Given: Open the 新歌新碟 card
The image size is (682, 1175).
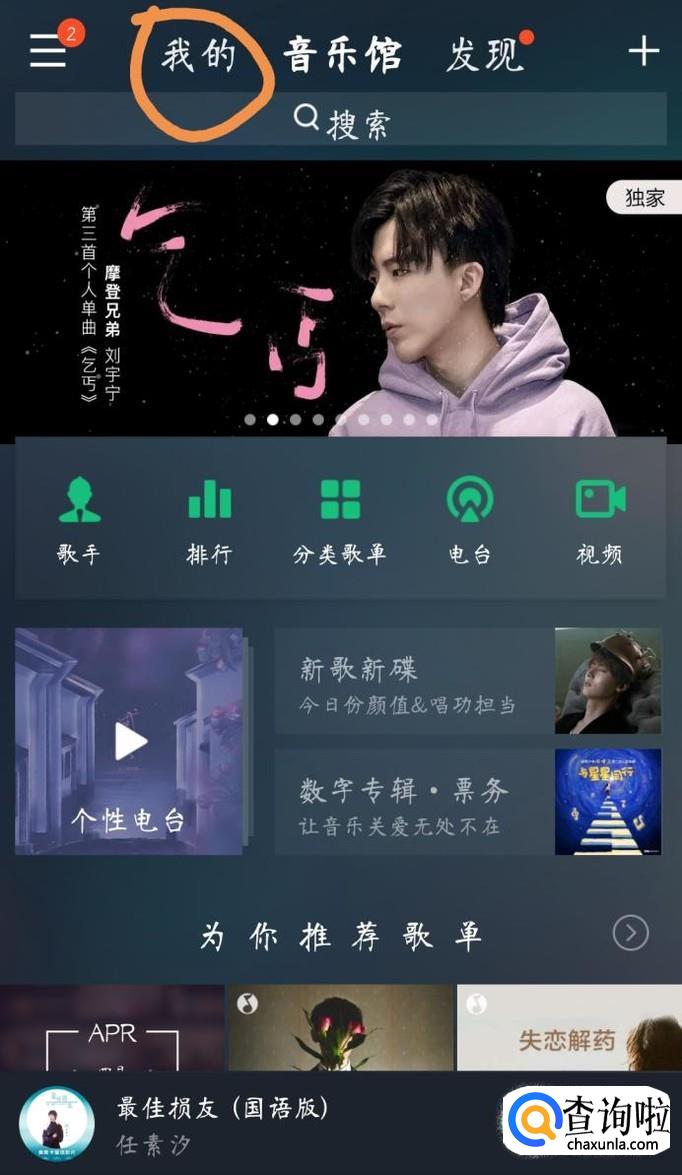Looking at the screenshot, I should pos(467,681).
